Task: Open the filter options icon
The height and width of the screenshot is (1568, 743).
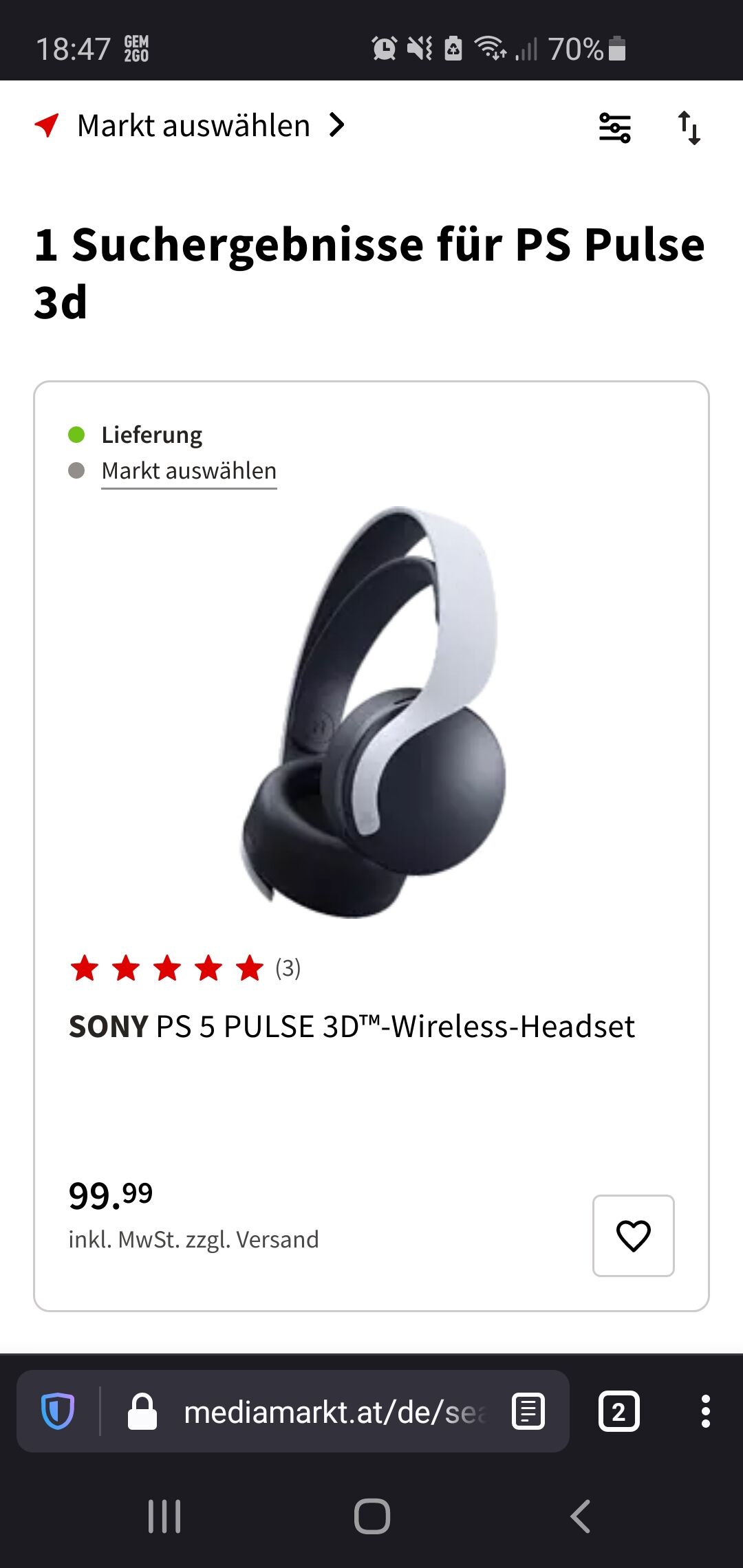Action: click(614, 128)
